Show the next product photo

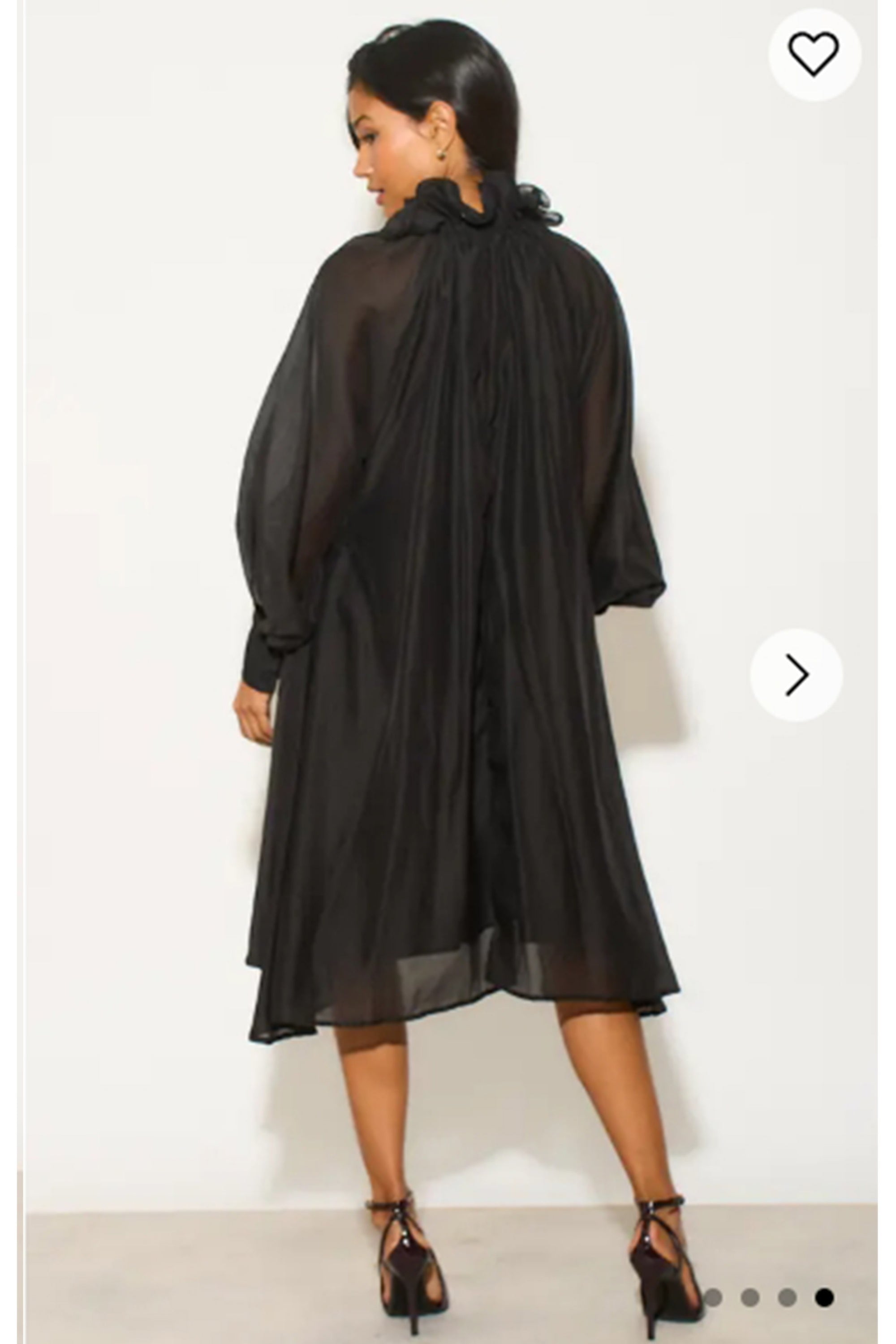796,675
